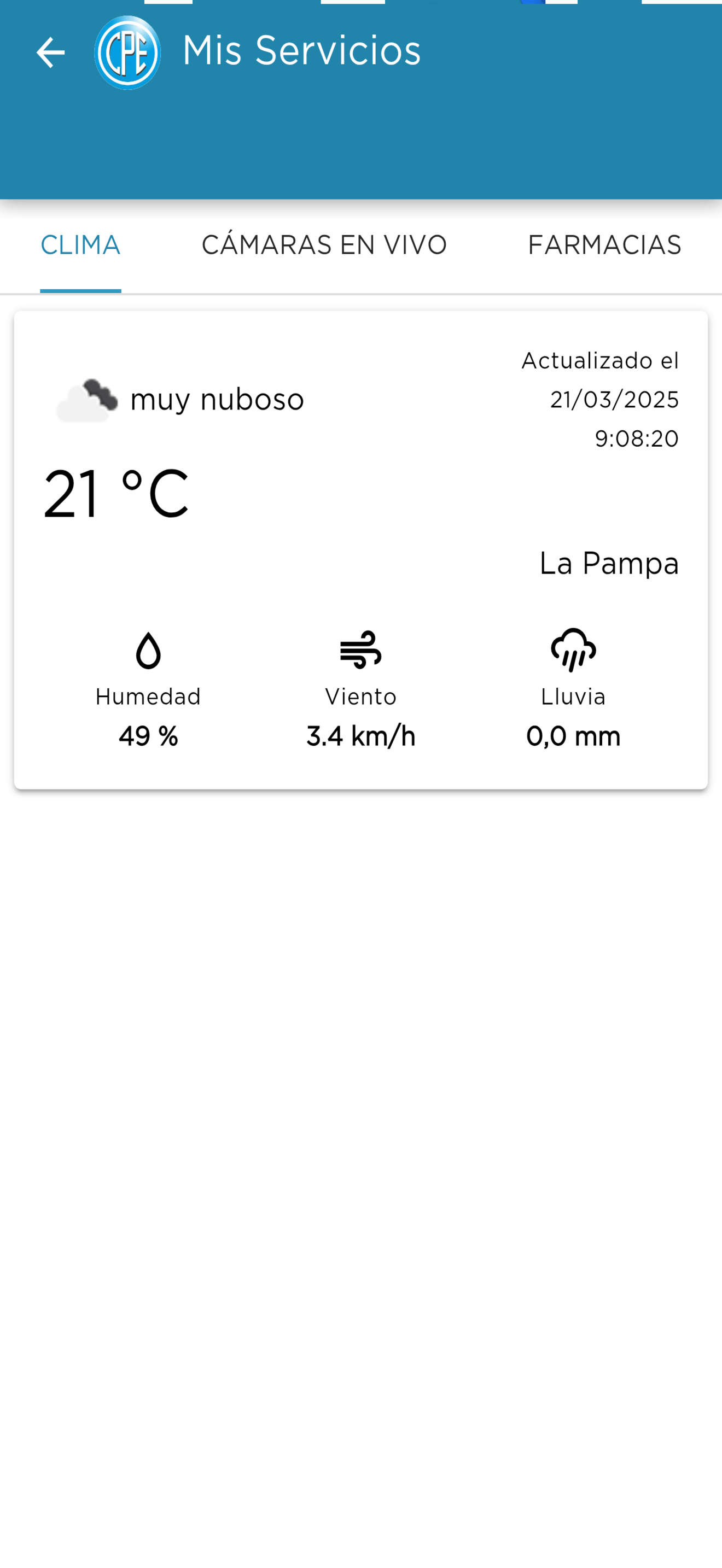This screenshot has height=1568, width=722.
Task: Open the Farmacias tab
Action: (x=604, y=245)
